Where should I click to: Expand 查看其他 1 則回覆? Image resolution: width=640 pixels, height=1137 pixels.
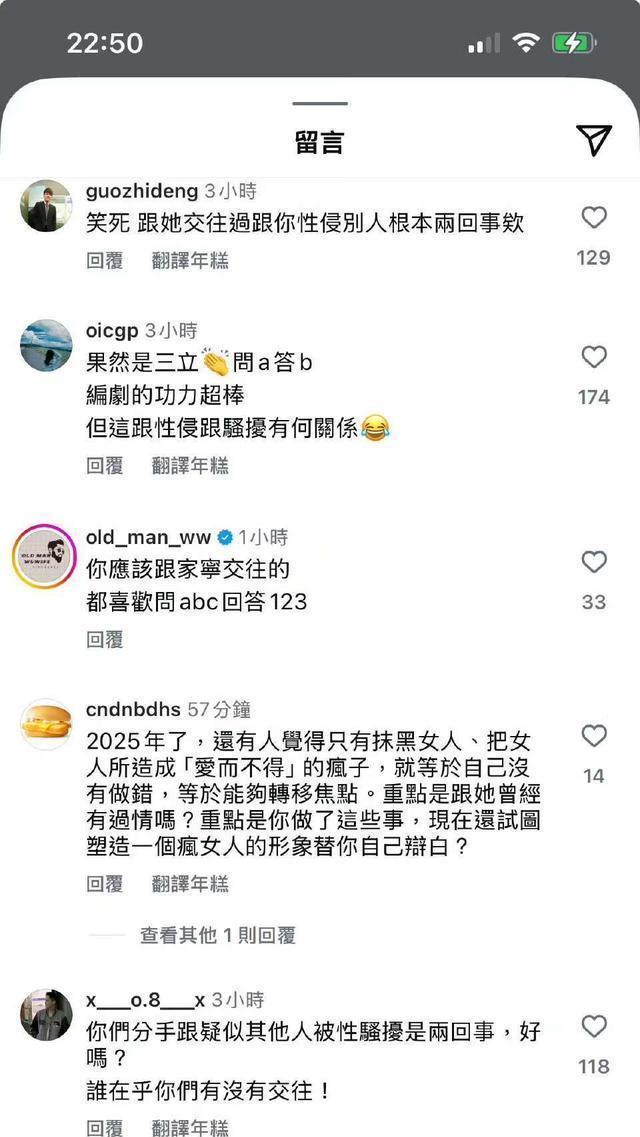tap(217, 935)
